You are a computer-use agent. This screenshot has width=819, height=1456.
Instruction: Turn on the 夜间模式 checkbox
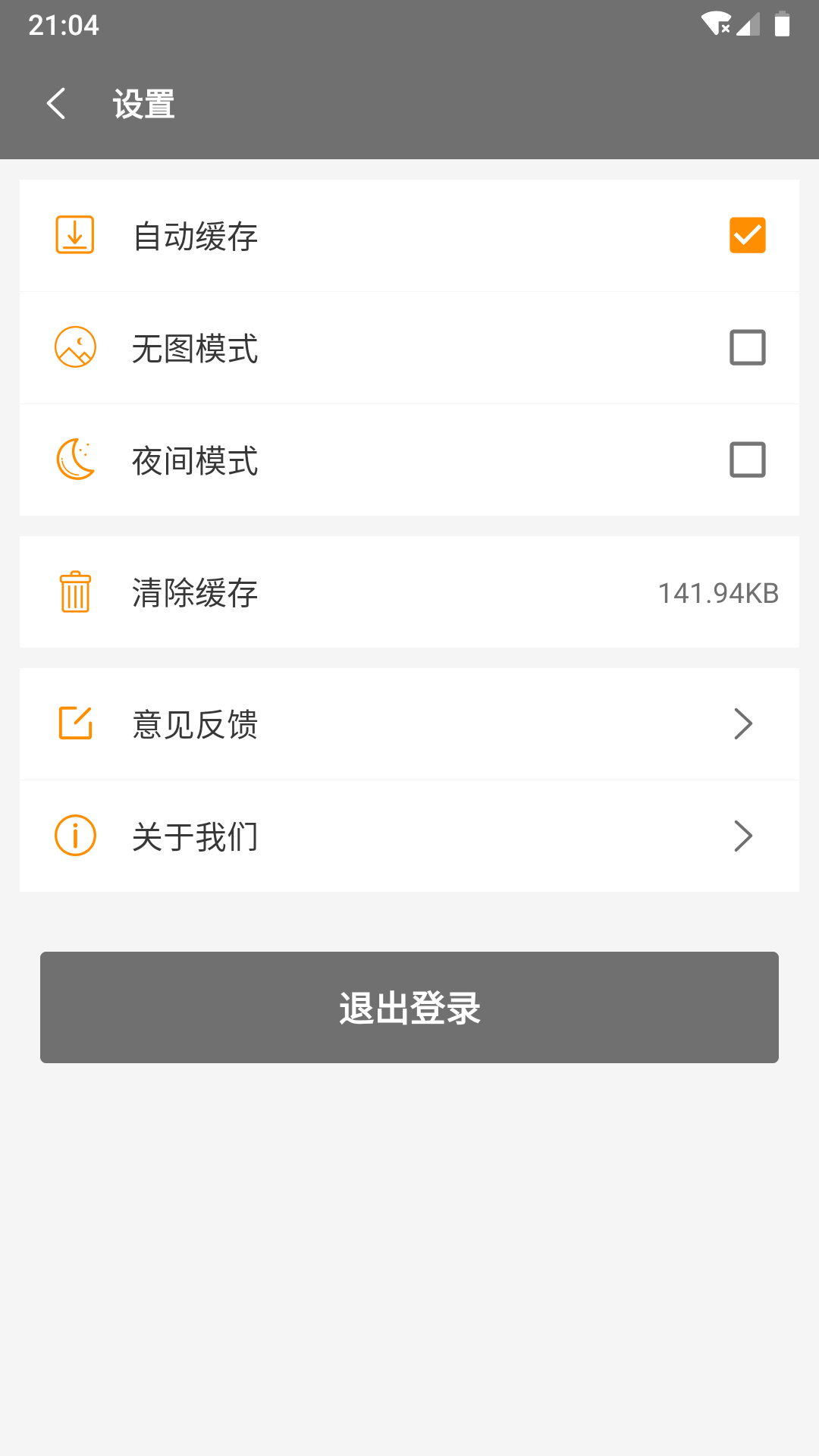(x=747, y=460)
